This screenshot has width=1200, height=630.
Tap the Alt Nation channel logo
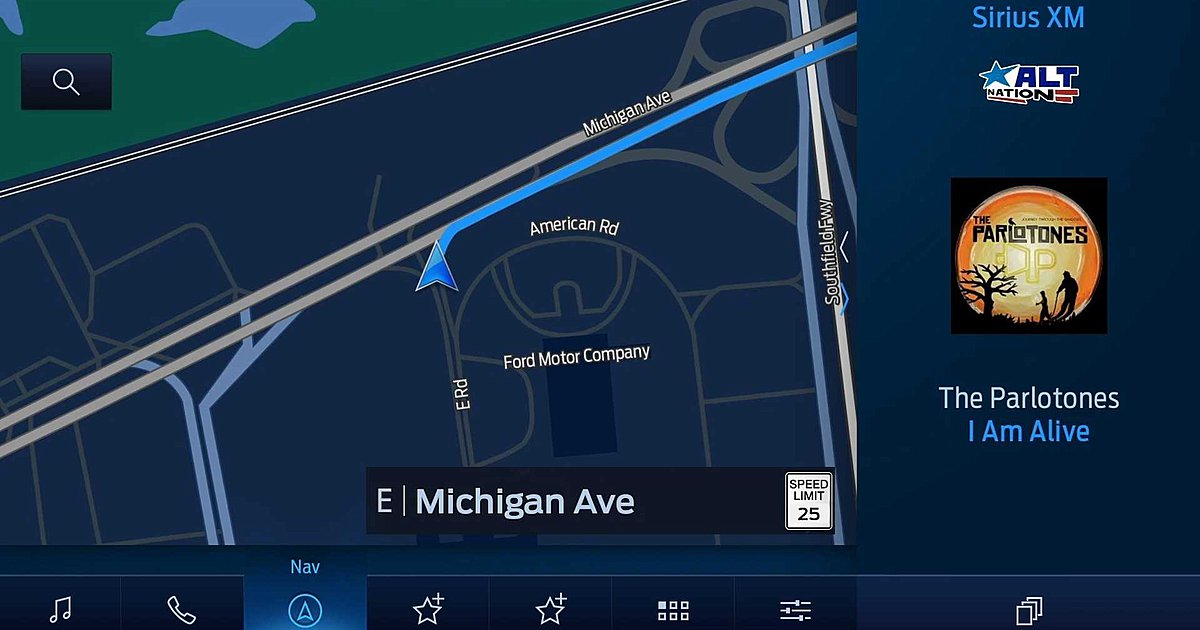[x=1028, y=83]
